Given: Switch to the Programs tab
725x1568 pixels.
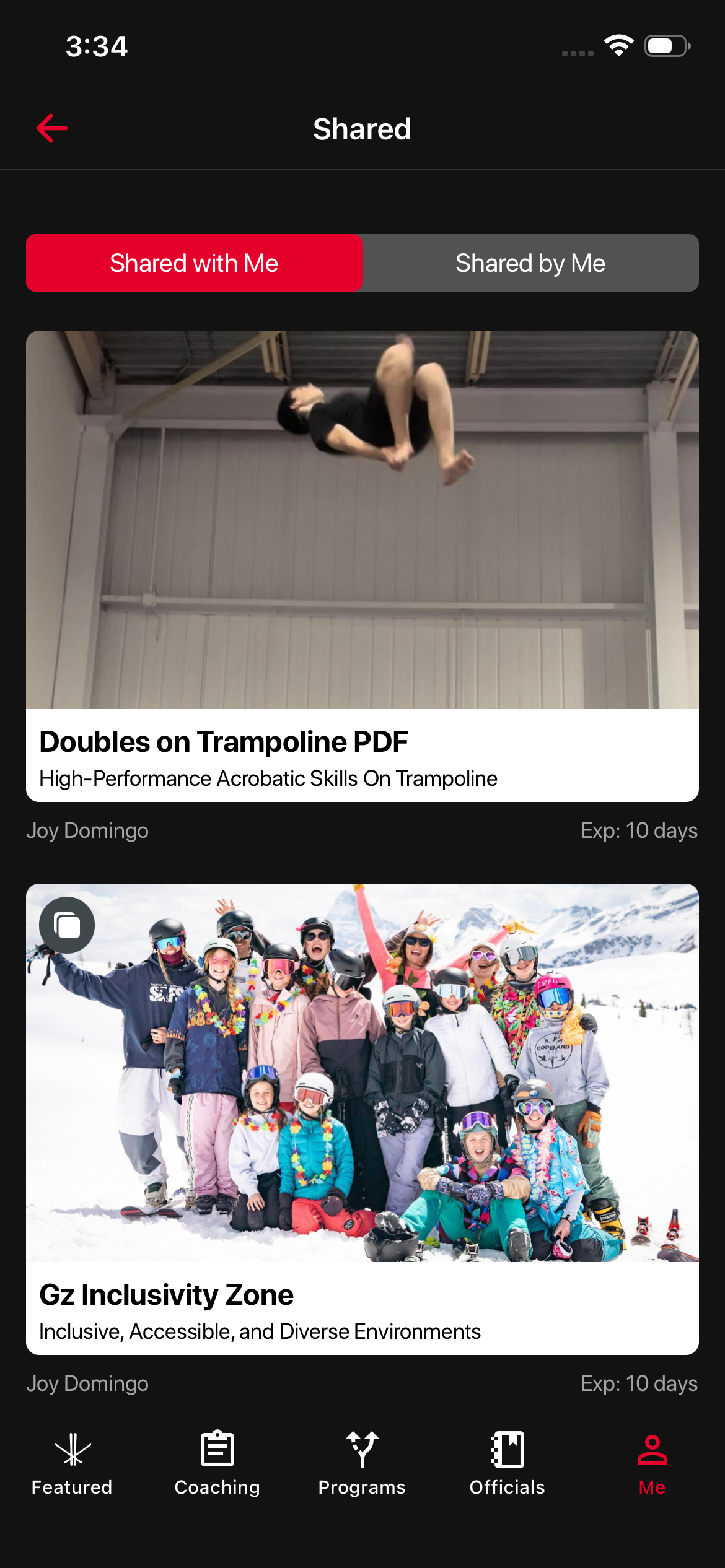Looking at the screenshot, I should pyautogui.click(x=362, y=1464).
